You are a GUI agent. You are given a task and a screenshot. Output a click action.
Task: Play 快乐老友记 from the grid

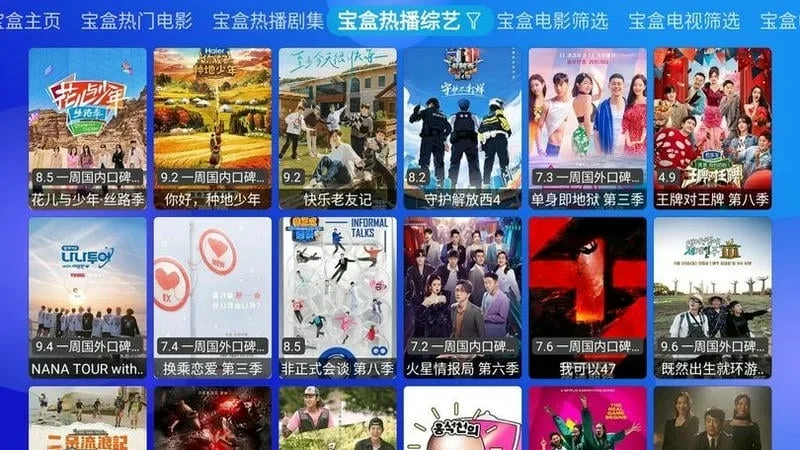tap(338, 120)
